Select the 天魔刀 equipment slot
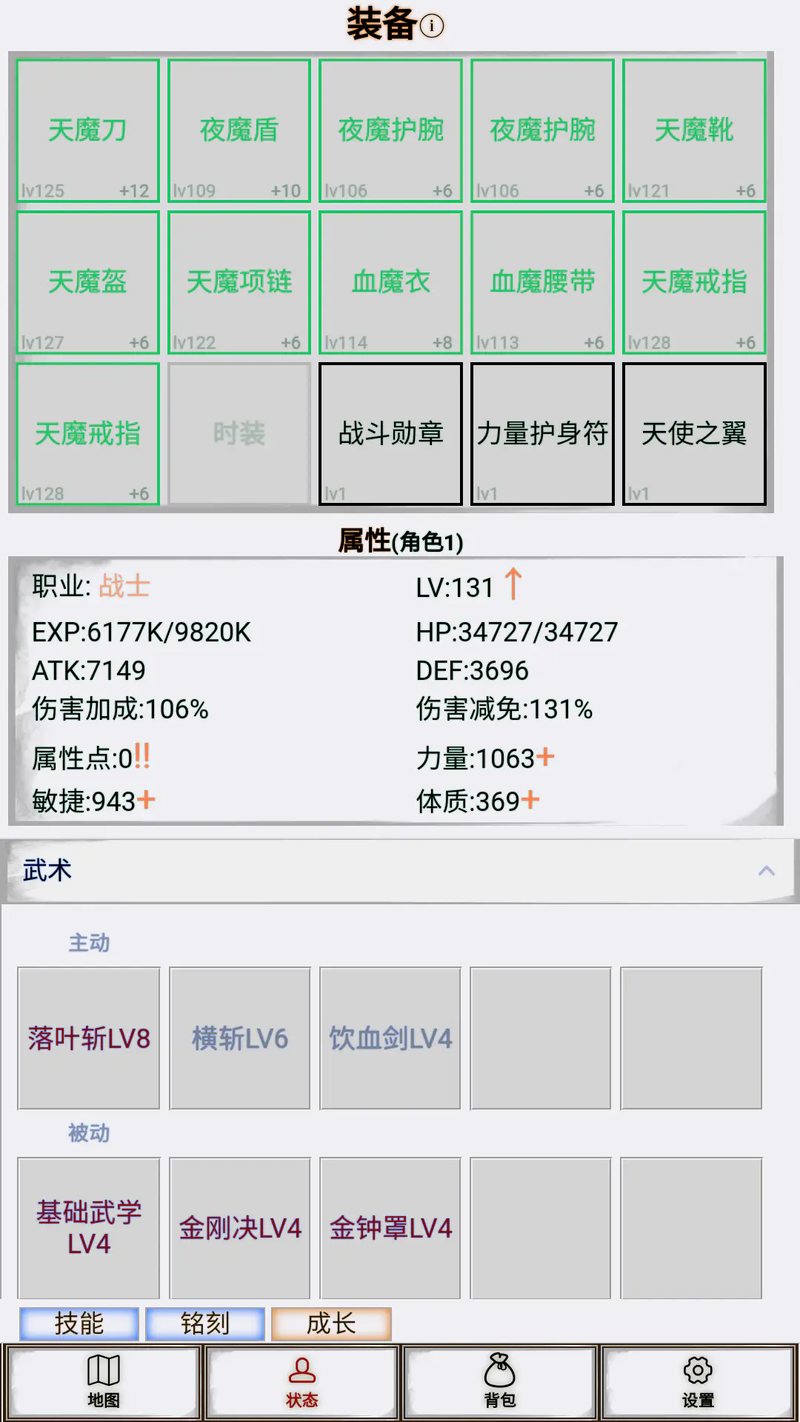800x1422 pixels. click(x=88, y=131)
